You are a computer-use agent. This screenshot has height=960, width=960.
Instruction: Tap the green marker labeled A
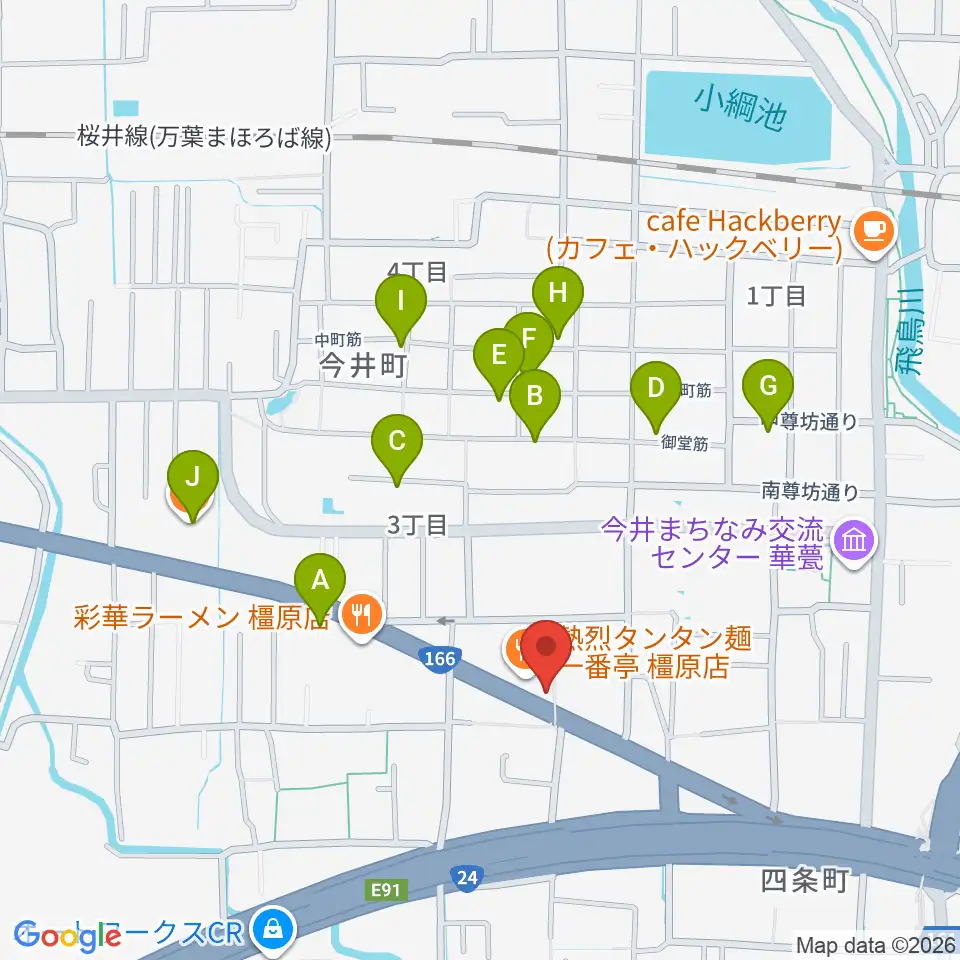click(x=320, y=587)
